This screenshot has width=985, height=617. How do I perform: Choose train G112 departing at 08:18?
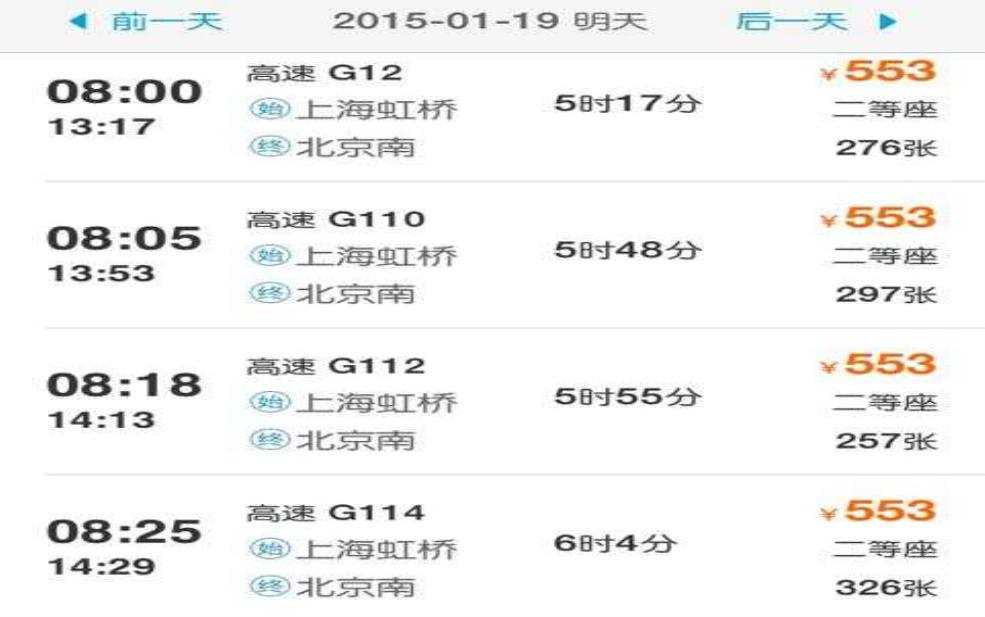coord(492,402)
